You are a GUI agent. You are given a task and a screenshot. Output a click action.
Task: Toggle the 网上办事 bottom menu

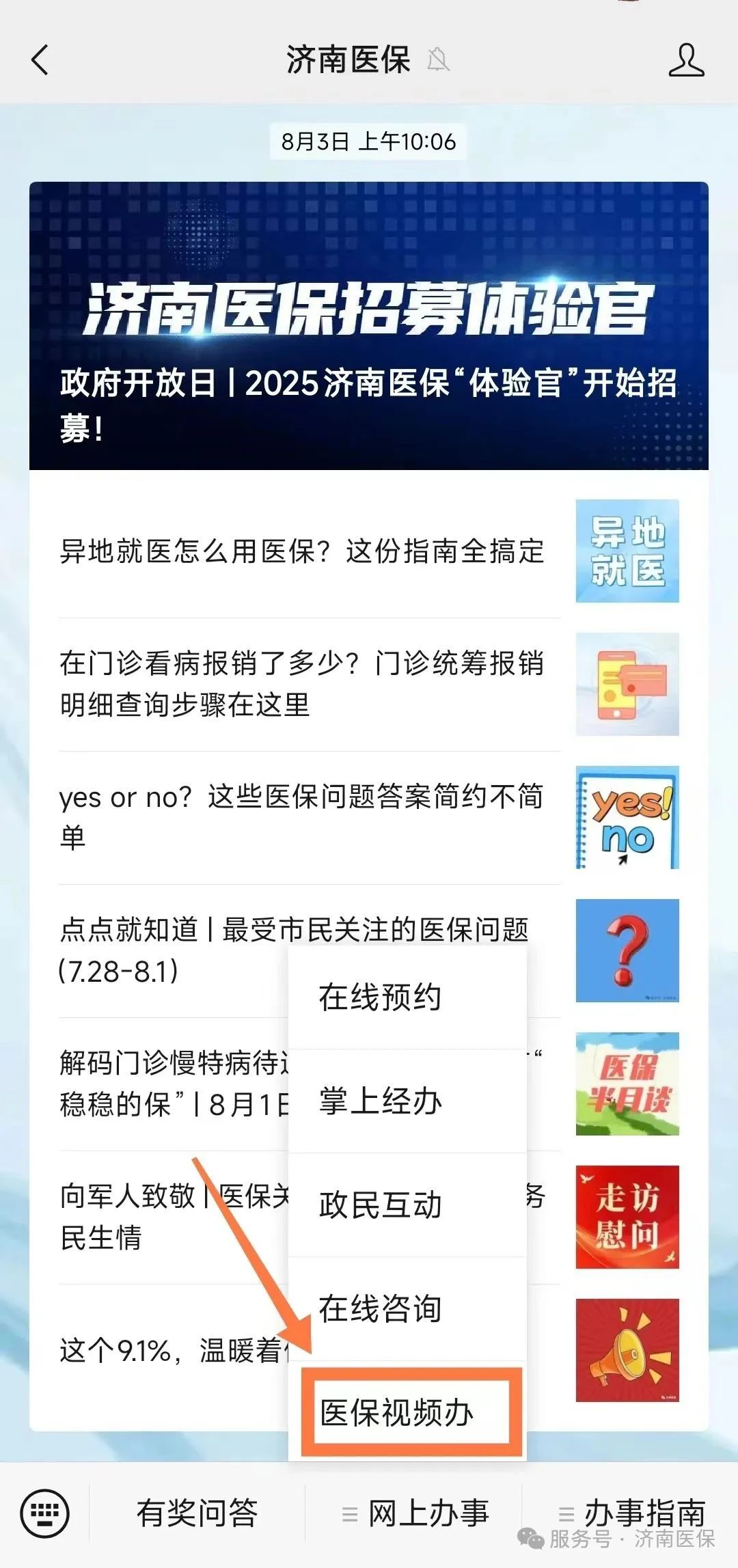click(415, 1513)
